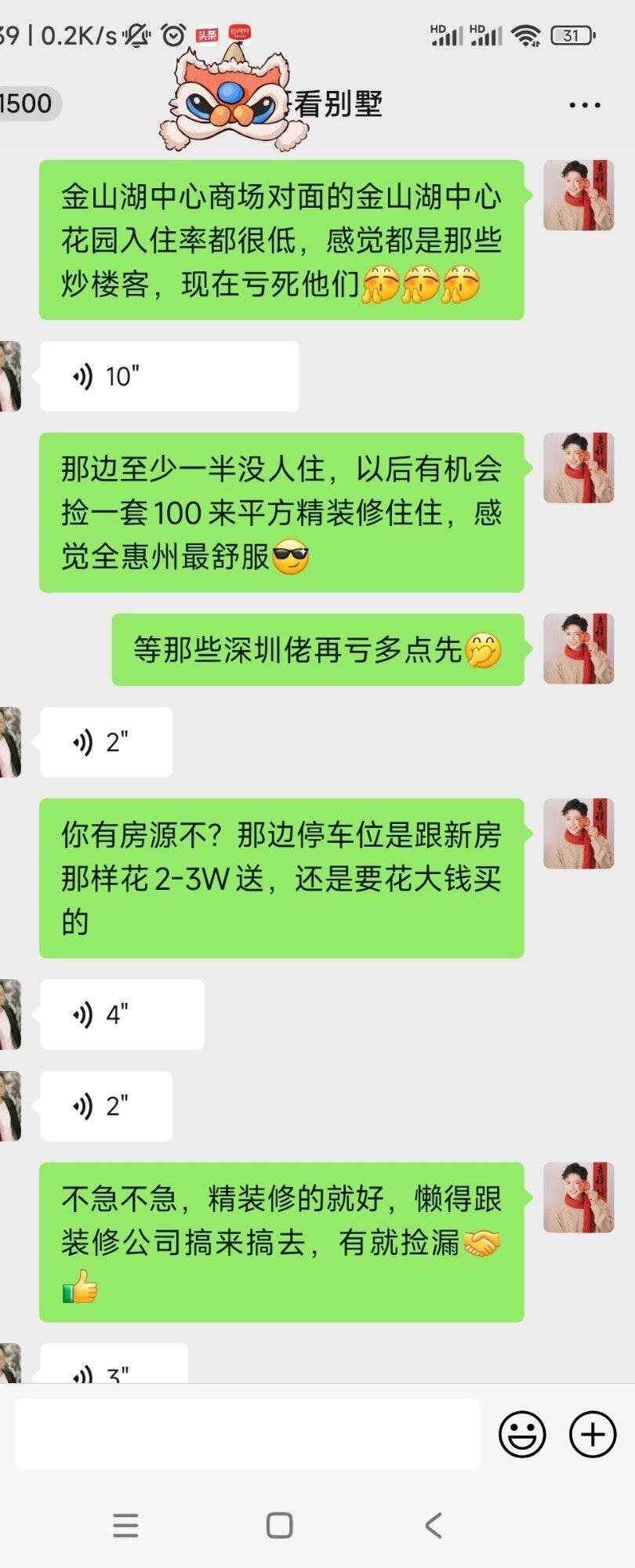
Task: Go to the home screen
Action: point(280,1525)
